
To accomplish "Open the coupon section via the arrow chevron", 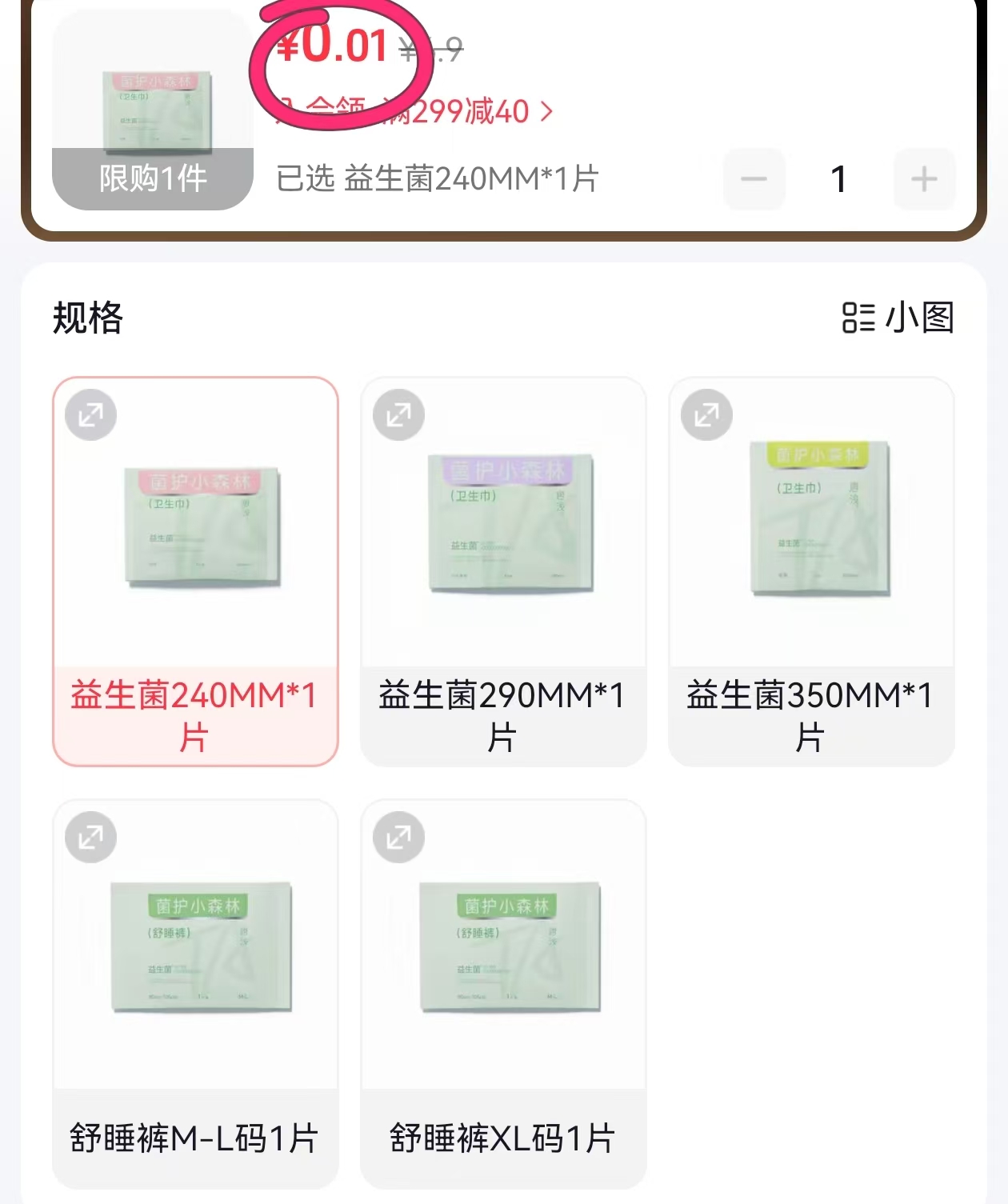I will [x=547, y=112].
